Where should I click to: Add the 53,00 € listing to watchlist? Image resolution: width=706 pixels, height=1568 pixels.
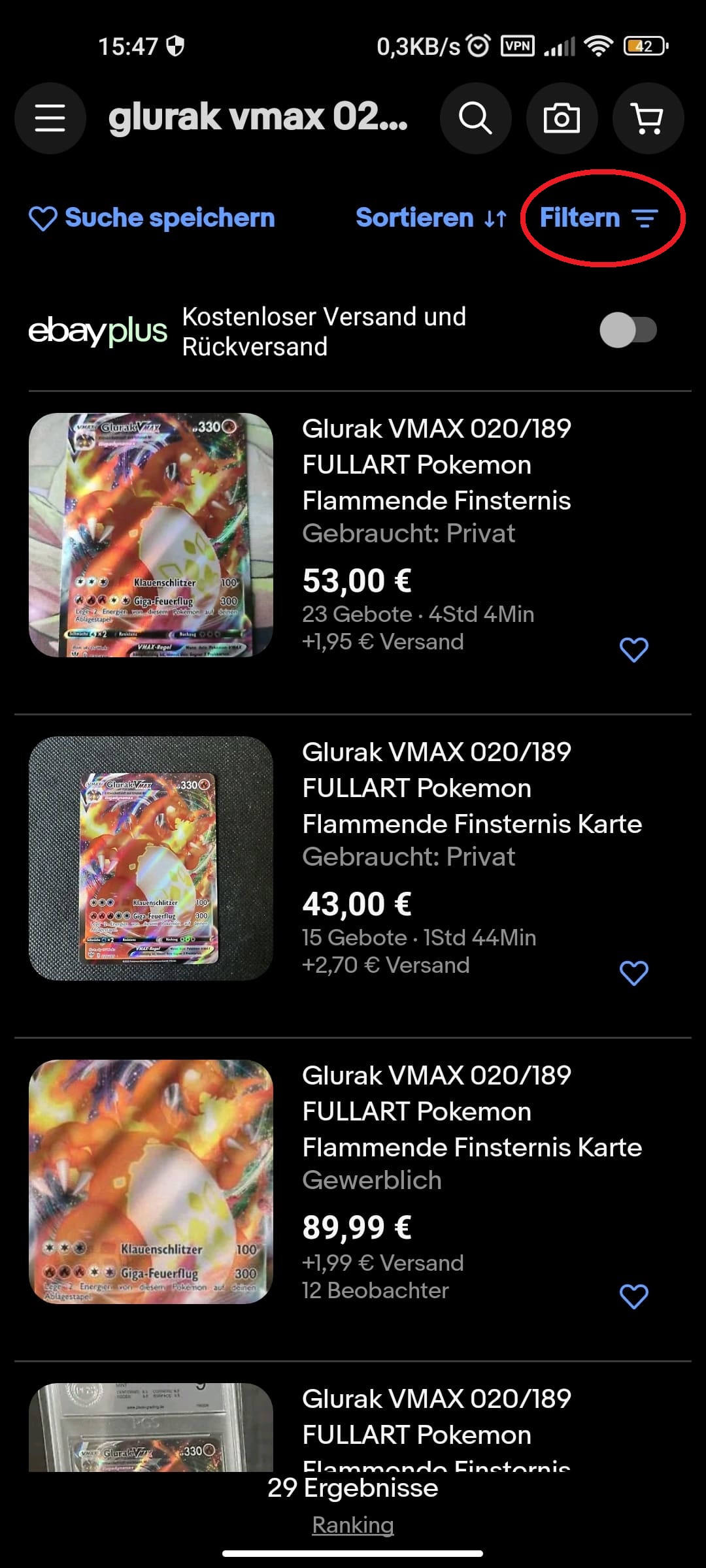click(633, 649)
